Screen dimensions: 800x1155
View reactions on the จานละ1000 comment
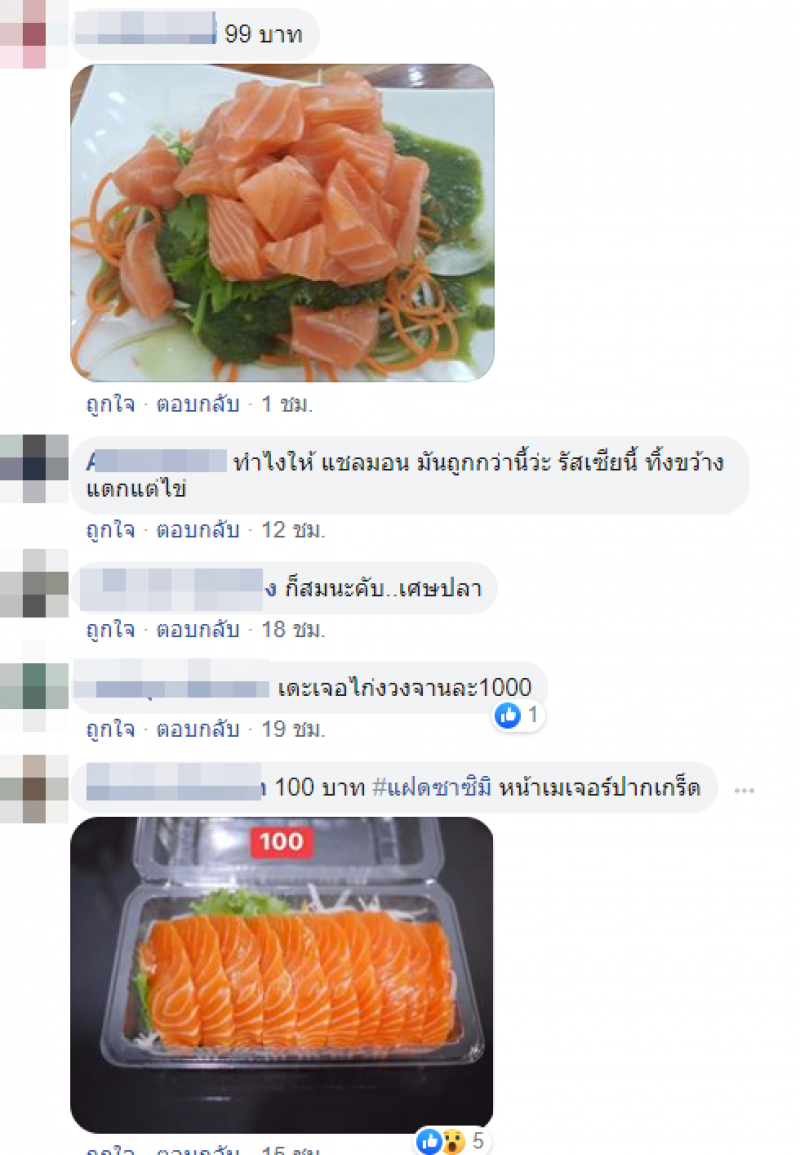pos(518,715)
